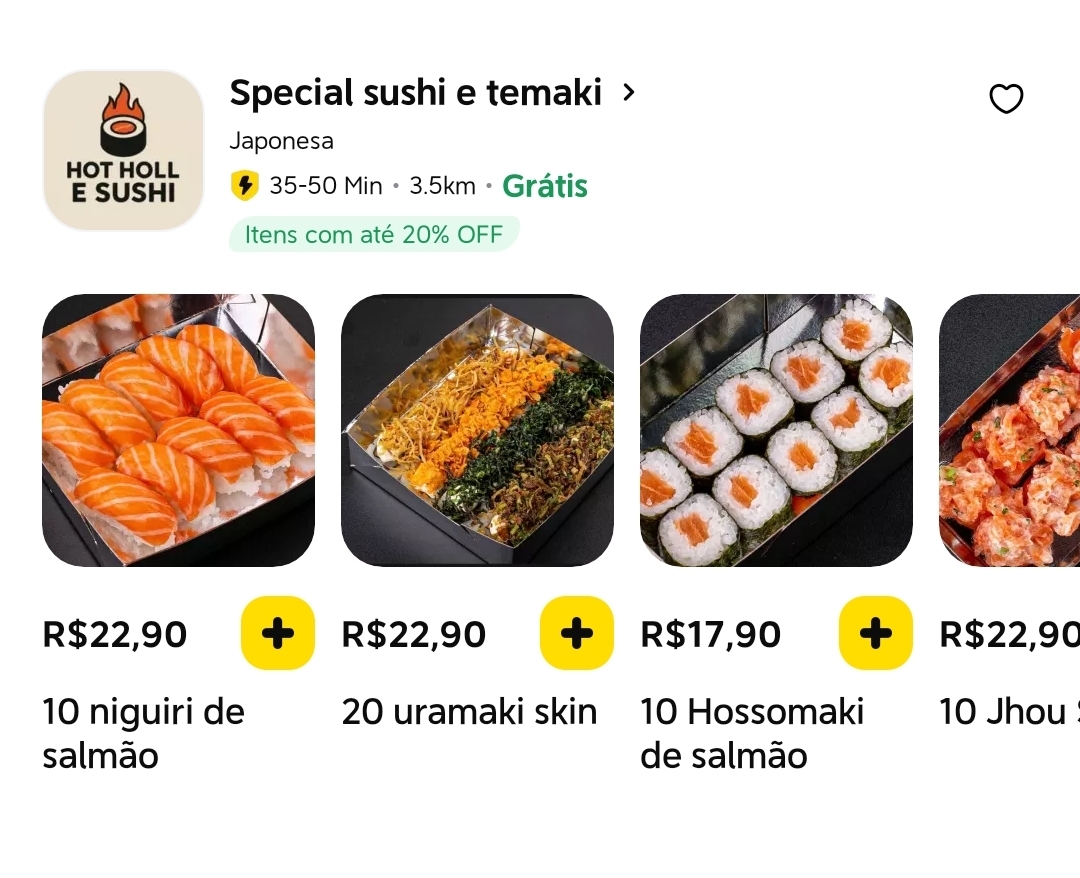Favorite this restaurant with the heart icon

click(x=1006, y=99)
